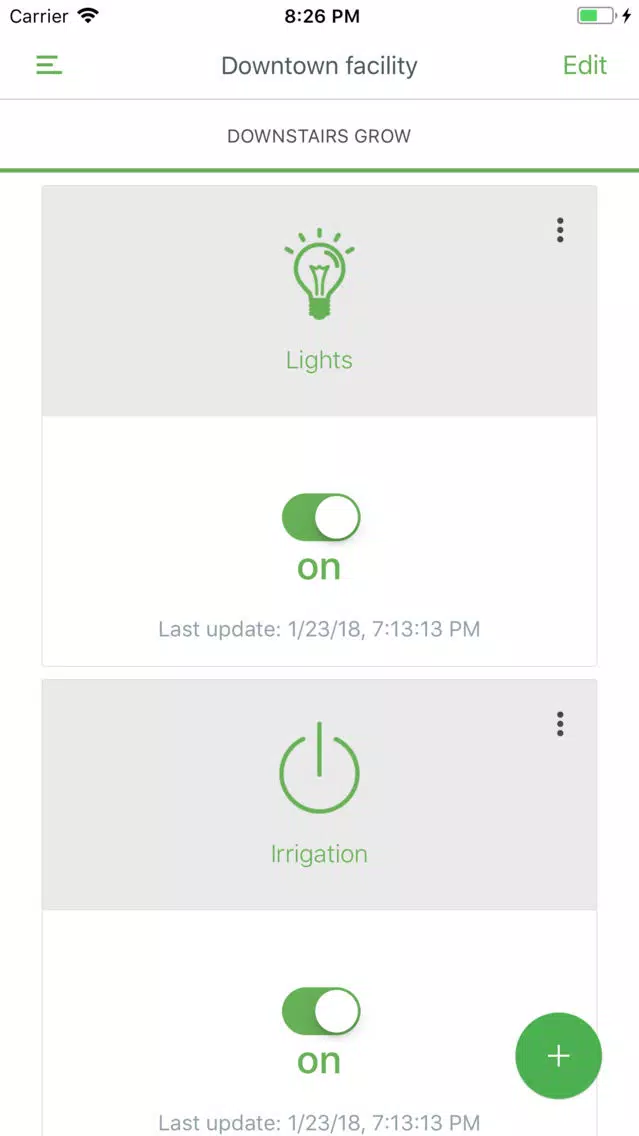Select the Downstairs Grow tab
The width and height of the screenshot is (639, 1136).
[319, 136]
